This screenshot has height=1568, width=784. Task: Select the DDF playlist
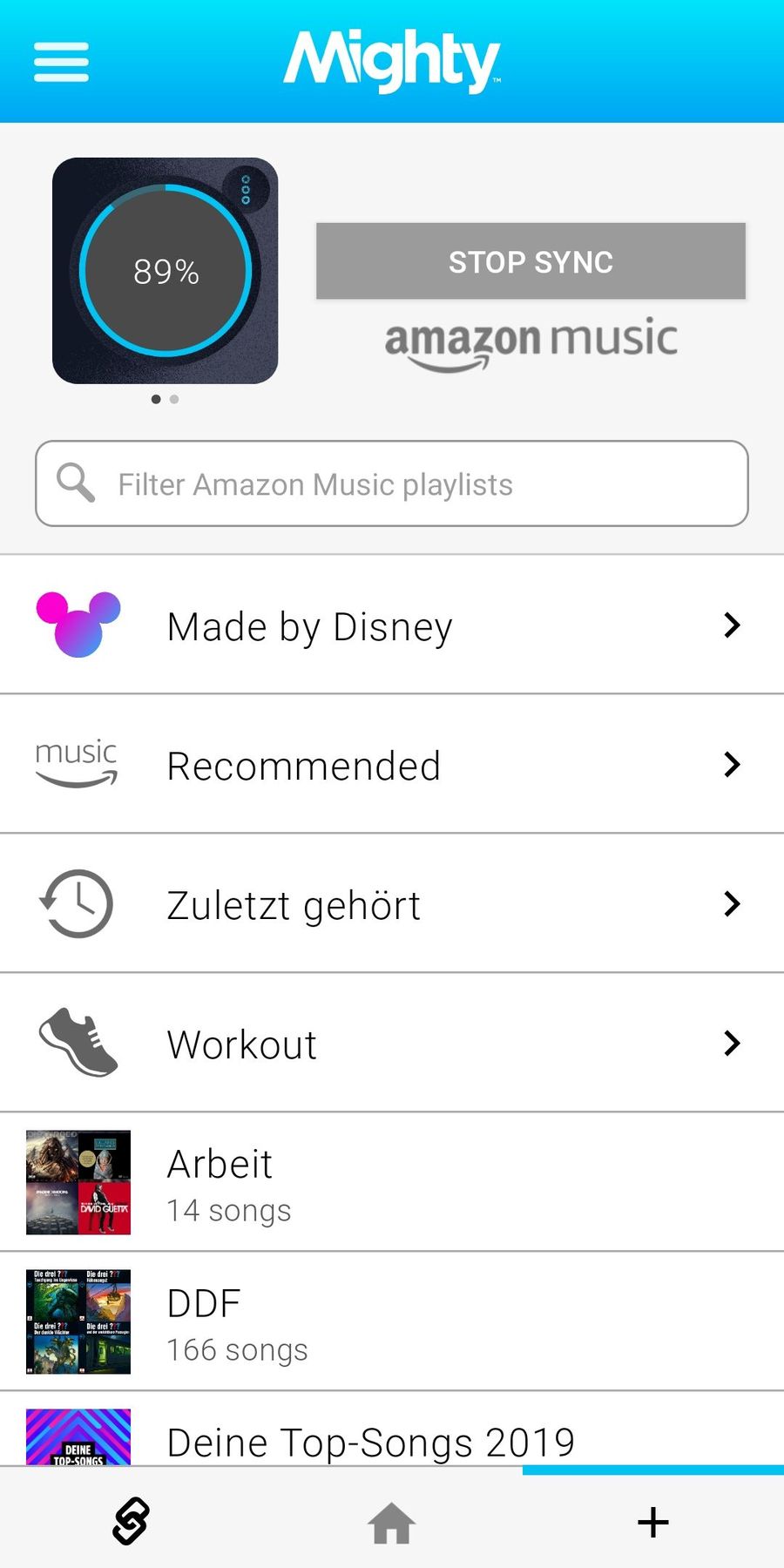click(x=392, y=1321)
